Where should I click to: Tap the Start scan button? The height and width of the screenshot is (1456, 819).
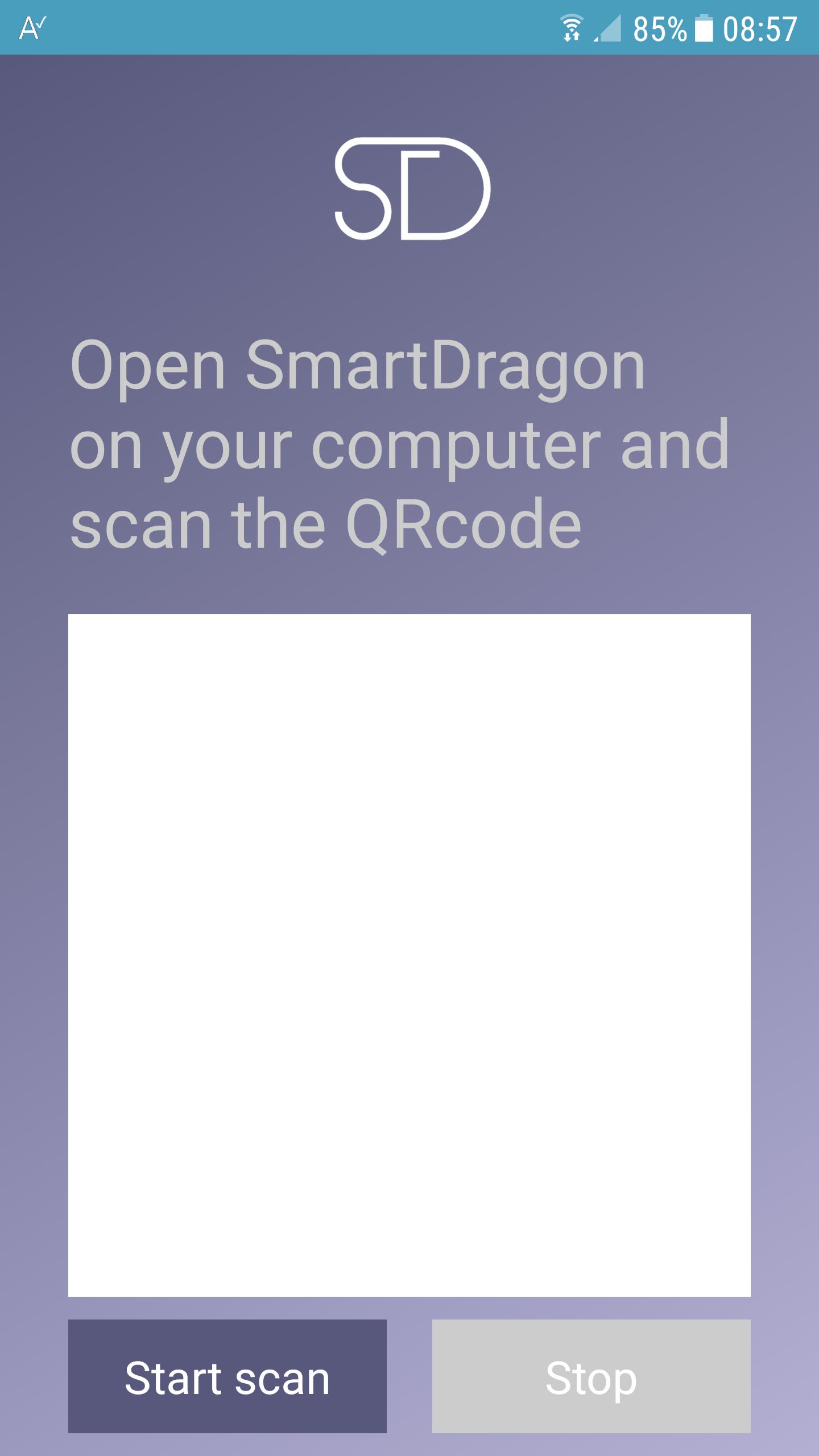[x=227, y=1376]
